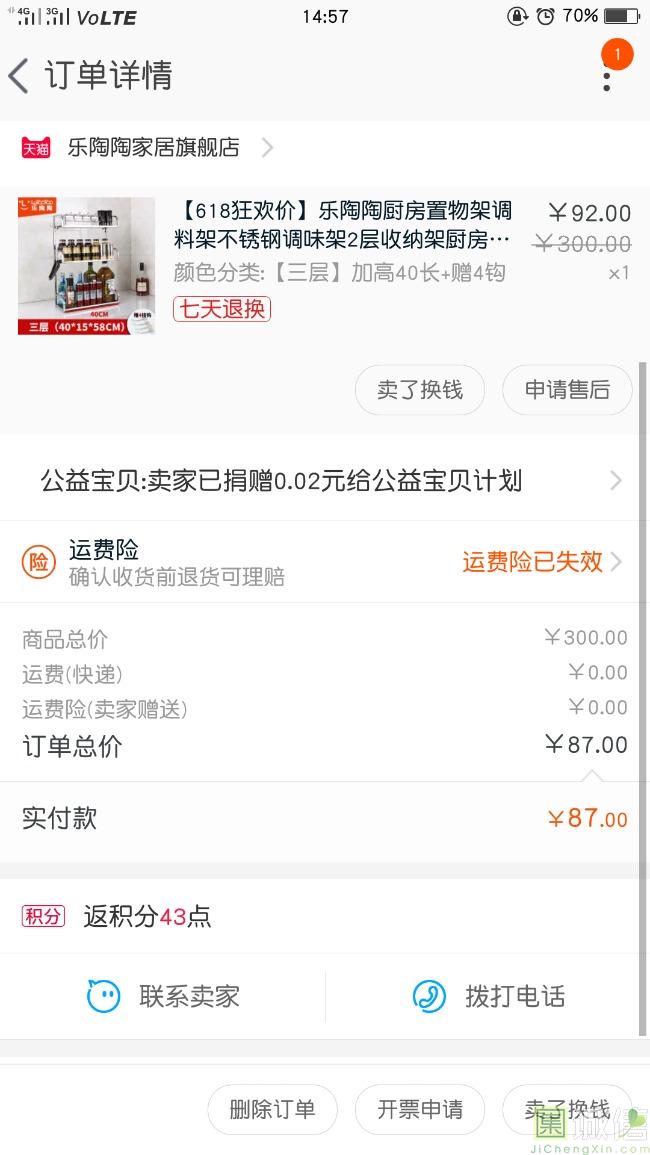Go back from order details
Screen dimensions: 650x1155
20,76
